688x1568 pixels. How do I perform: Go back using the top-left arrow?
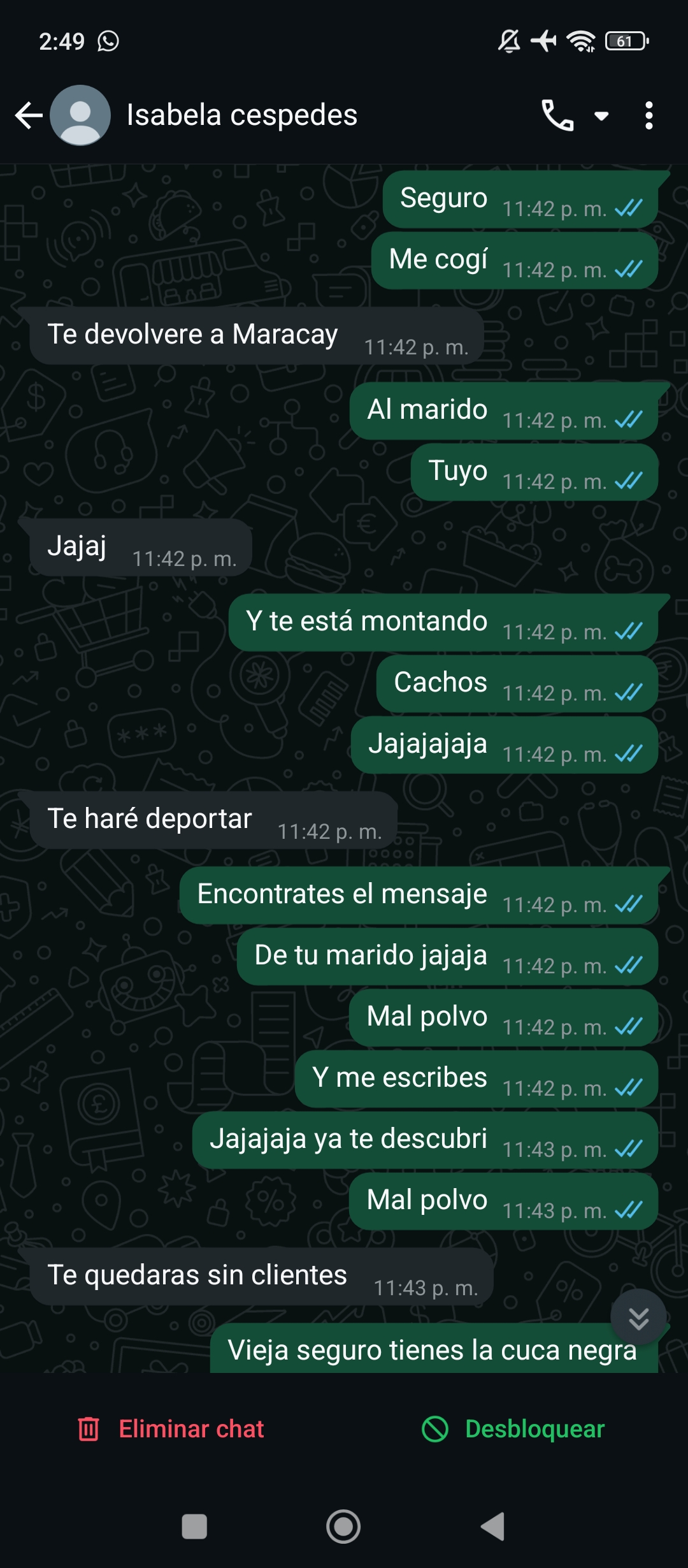29,115
